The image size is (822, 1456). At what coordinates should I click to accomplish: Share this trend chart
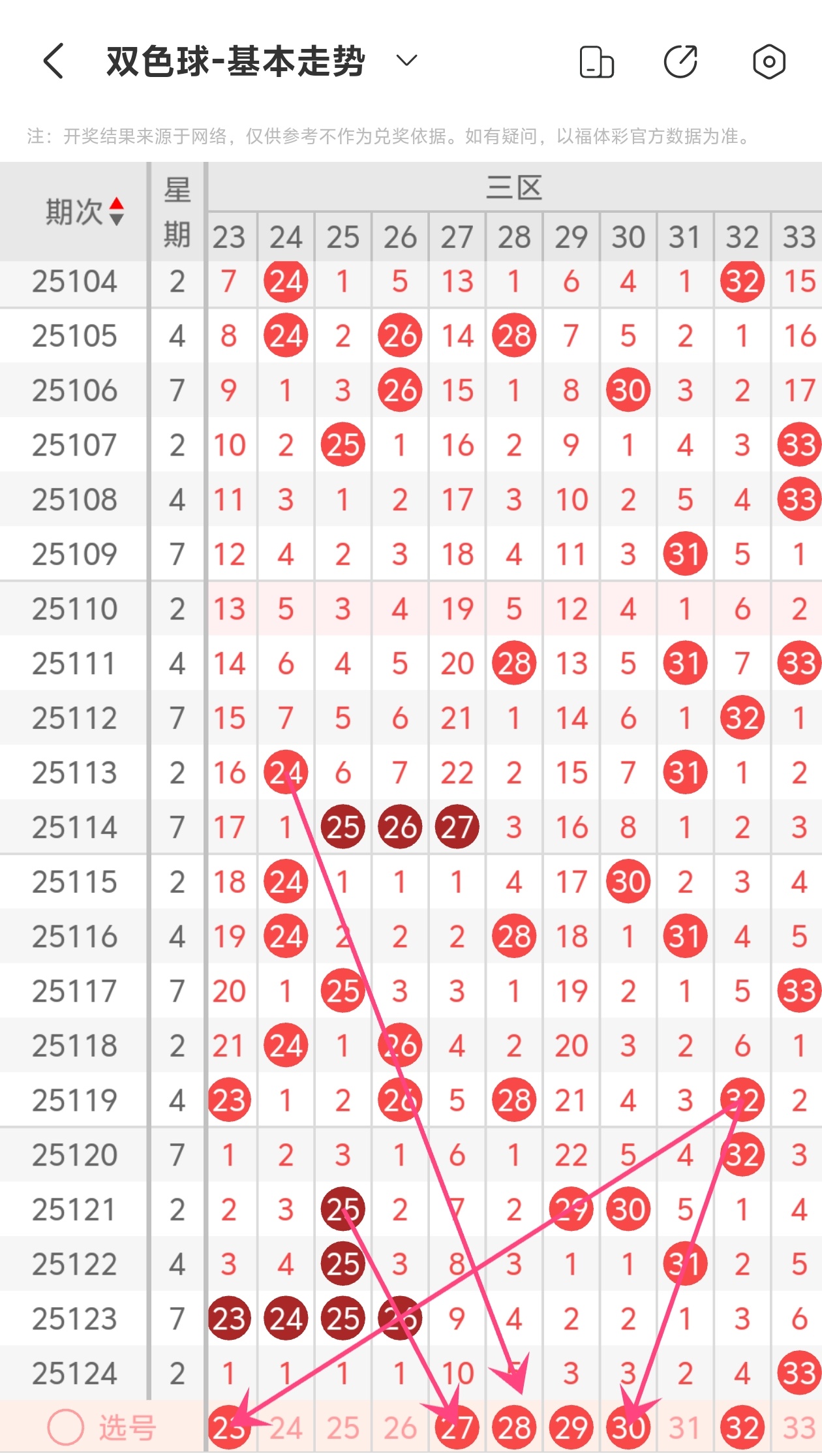[x=680, y=62]
